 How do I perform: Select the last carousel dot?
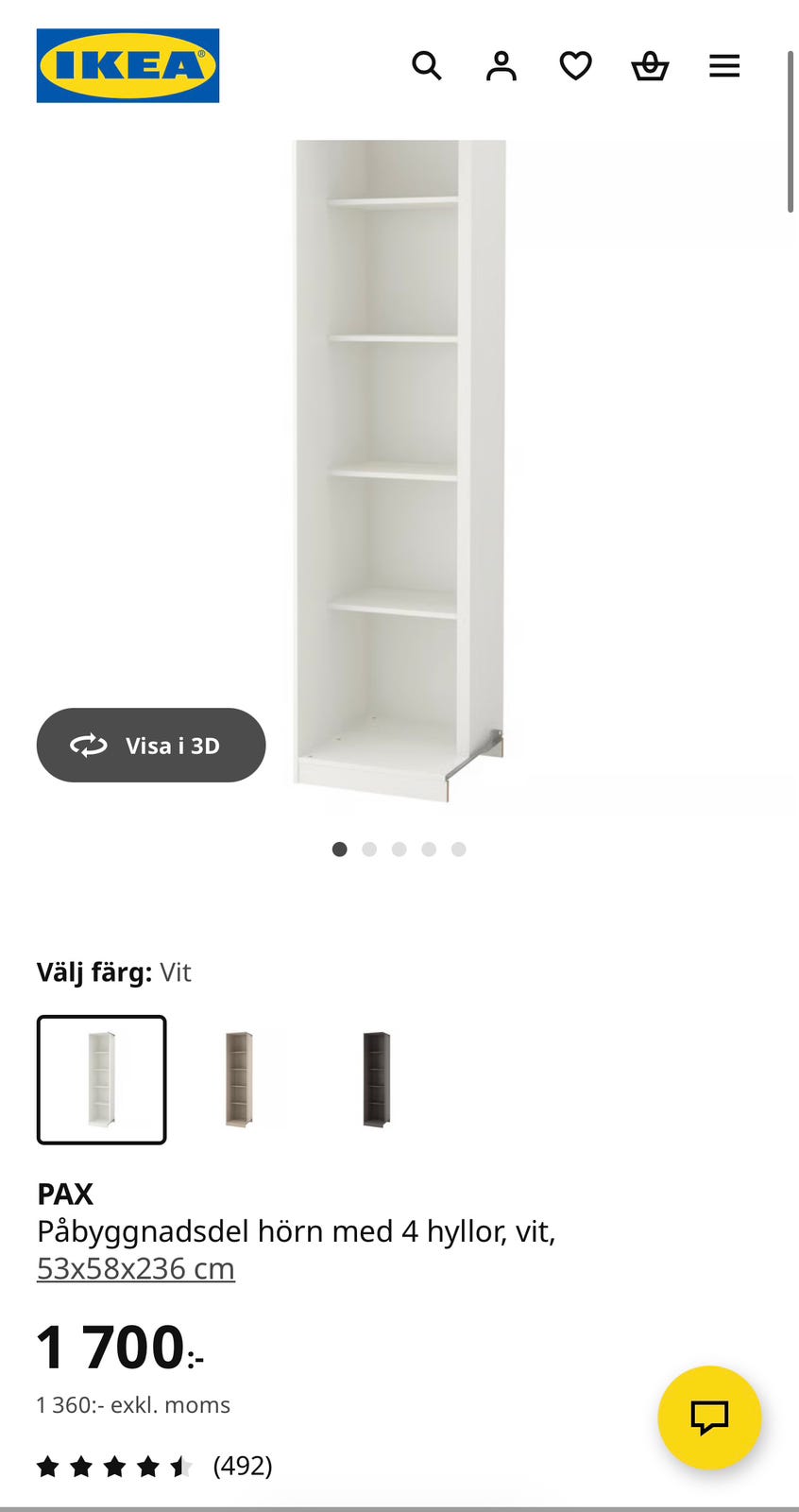click(459, 849)
